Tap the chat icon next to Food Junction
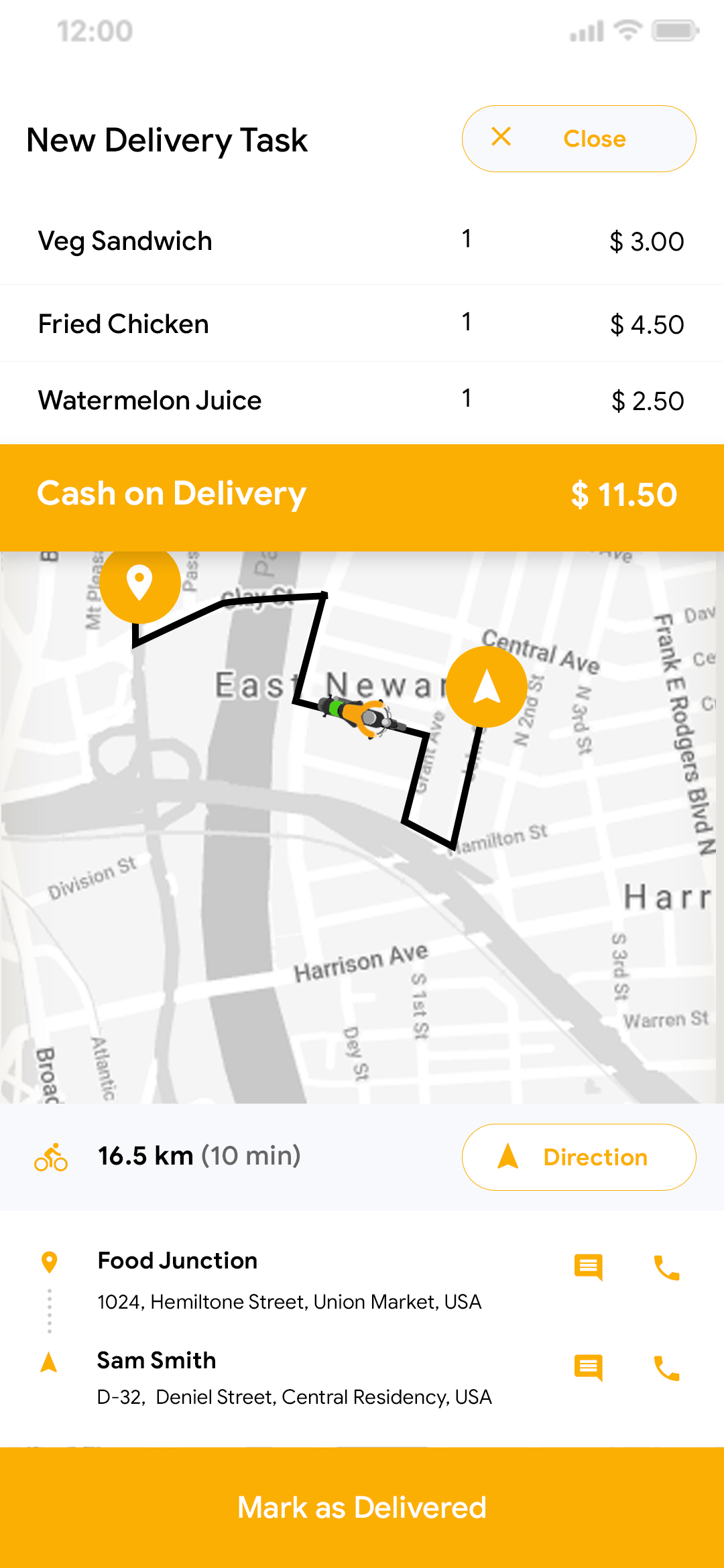 588,1266
